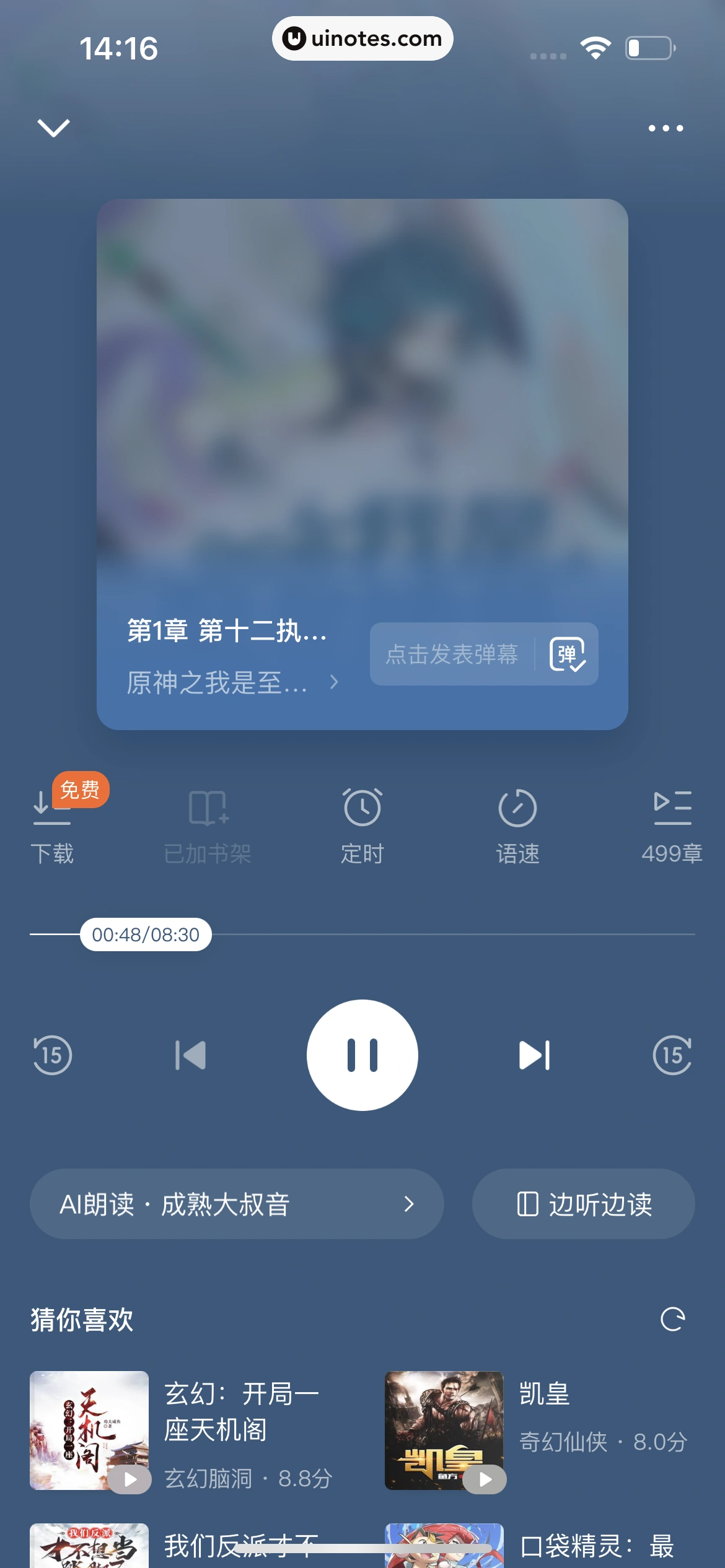The height and width of the screenshot is (1568, 725).
Task: Tap the 00:48/08:30 playback progress handle
Action: coord(146,934)
